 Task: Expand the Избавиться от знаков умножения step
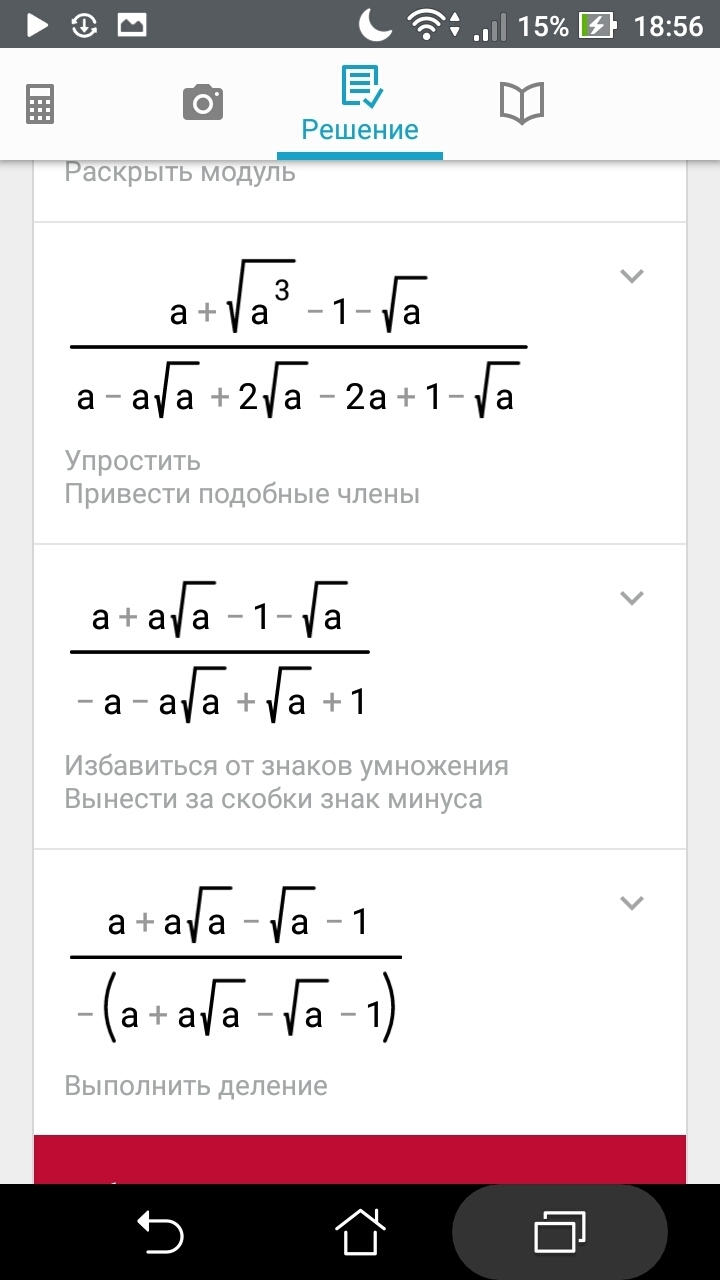631,598
